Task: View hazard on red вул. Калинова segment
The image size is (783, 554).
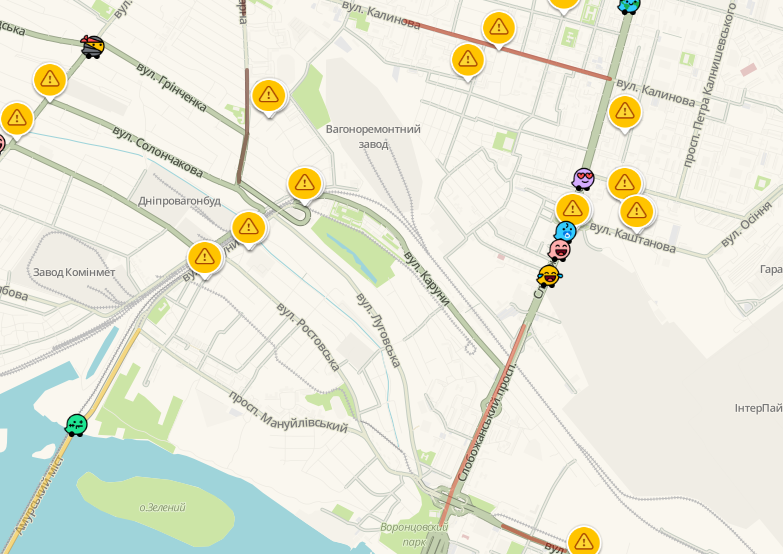Action: pyautogui.click(x=498, y=27)
